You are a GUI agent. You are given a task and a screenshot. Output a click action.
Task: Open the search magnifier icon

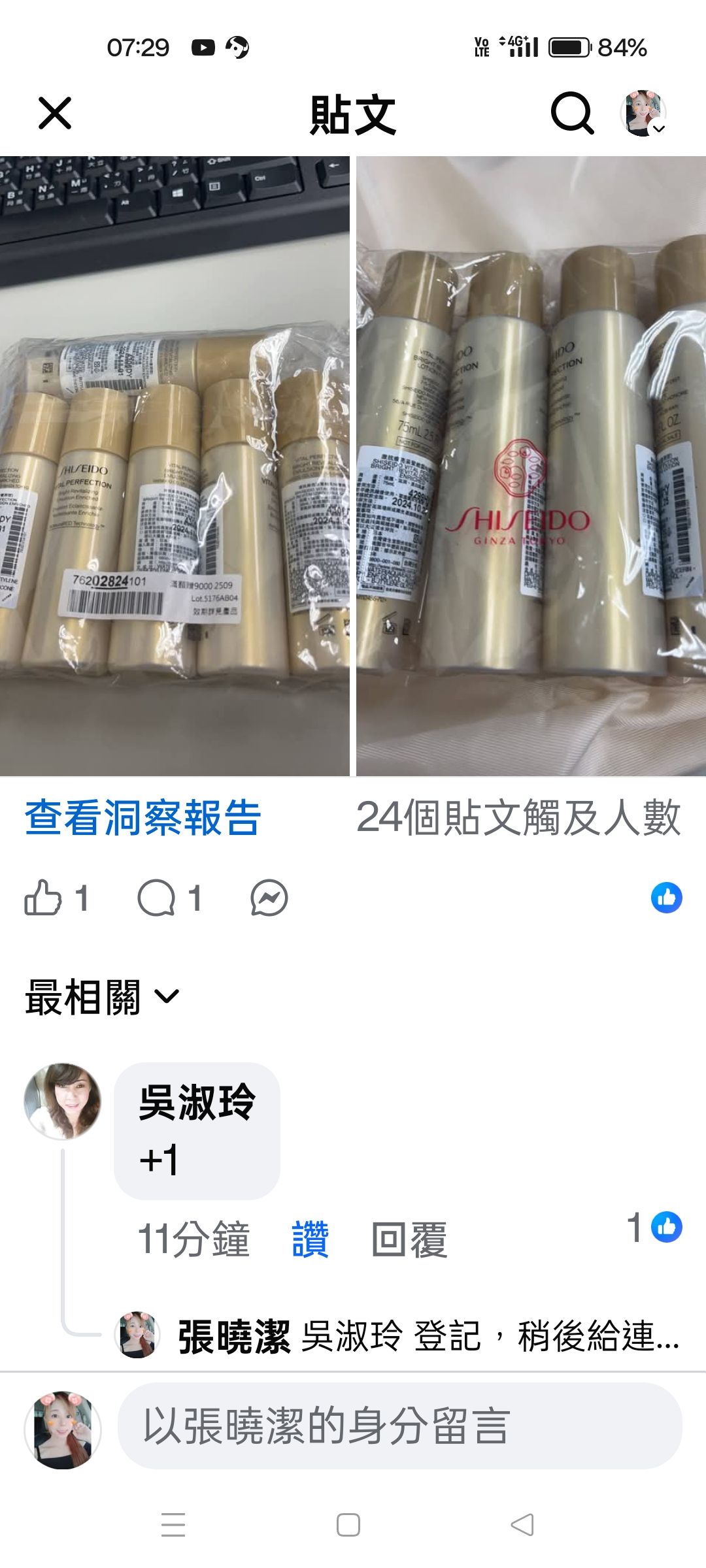(x=572, y=114)
